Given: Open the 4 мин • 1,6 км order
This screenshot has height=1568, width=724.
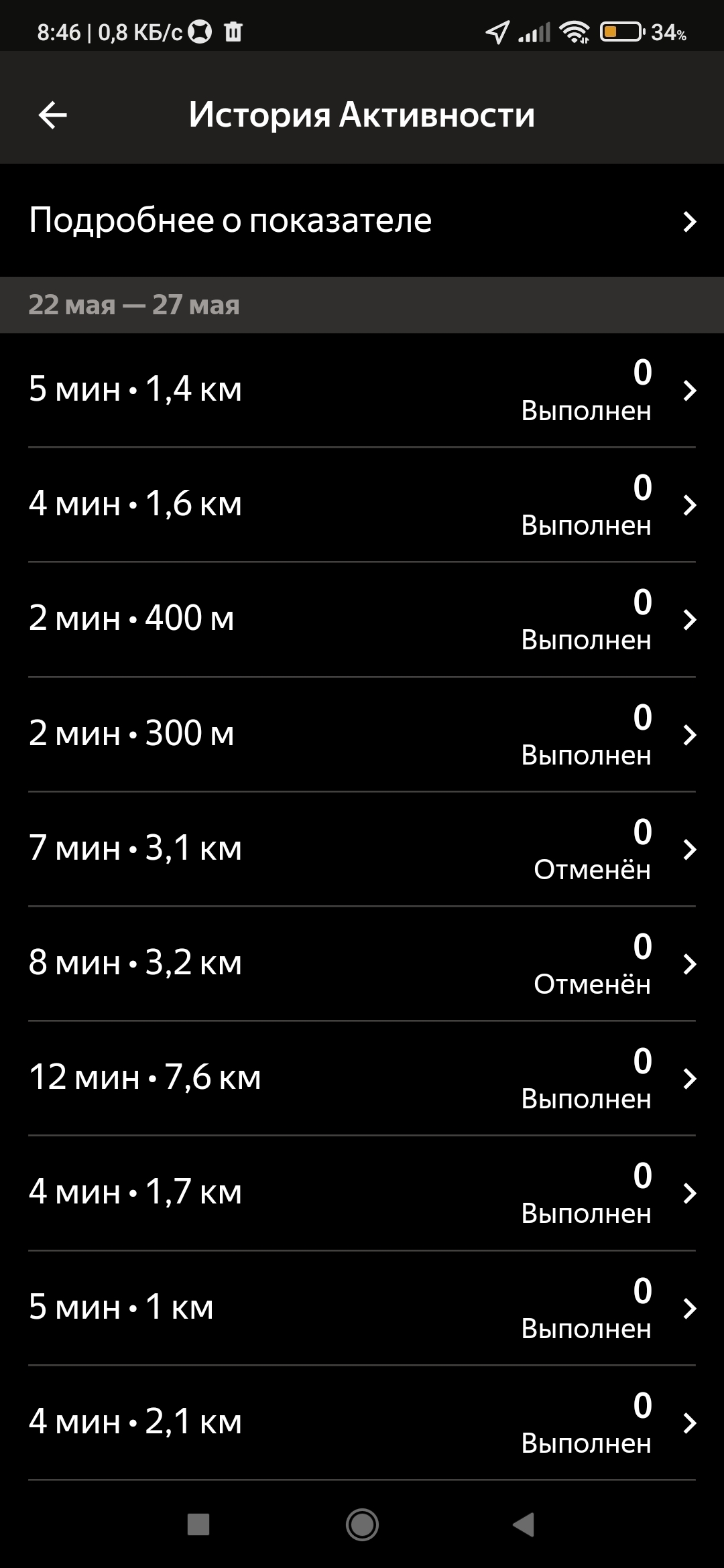Looking at the screenshot, I should tap(362, 505).
